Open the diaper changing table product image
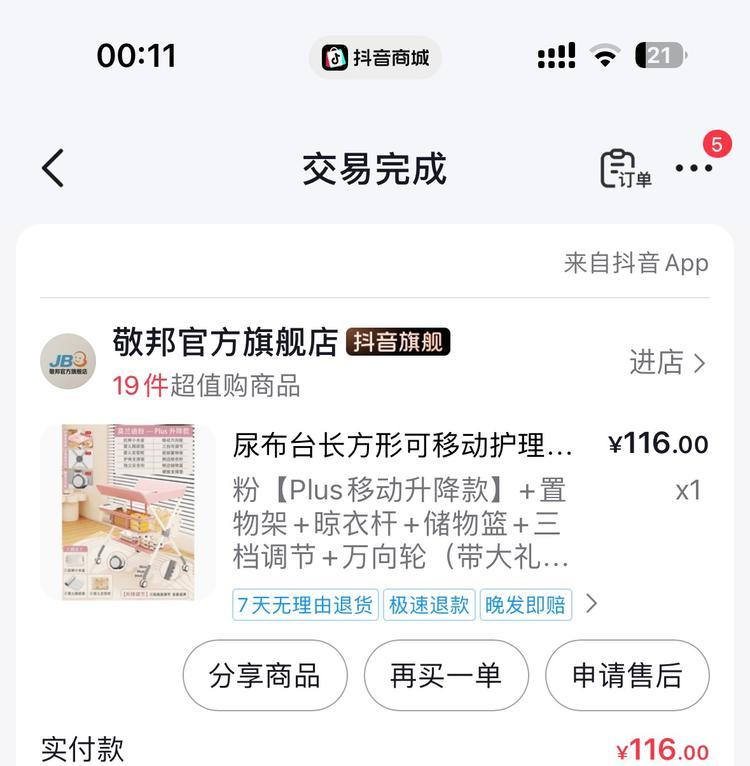 127,512
